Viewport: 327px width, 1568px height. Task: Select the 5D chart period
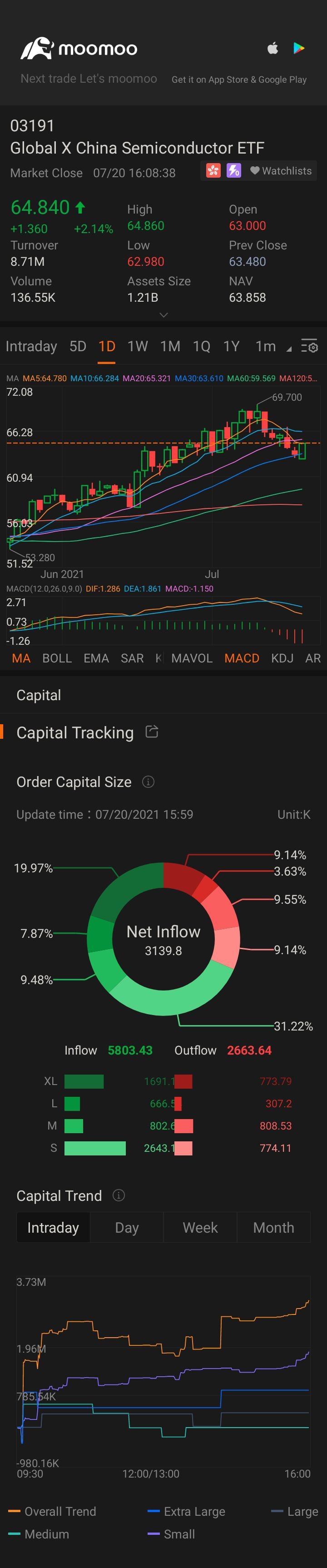pos(78,346)
